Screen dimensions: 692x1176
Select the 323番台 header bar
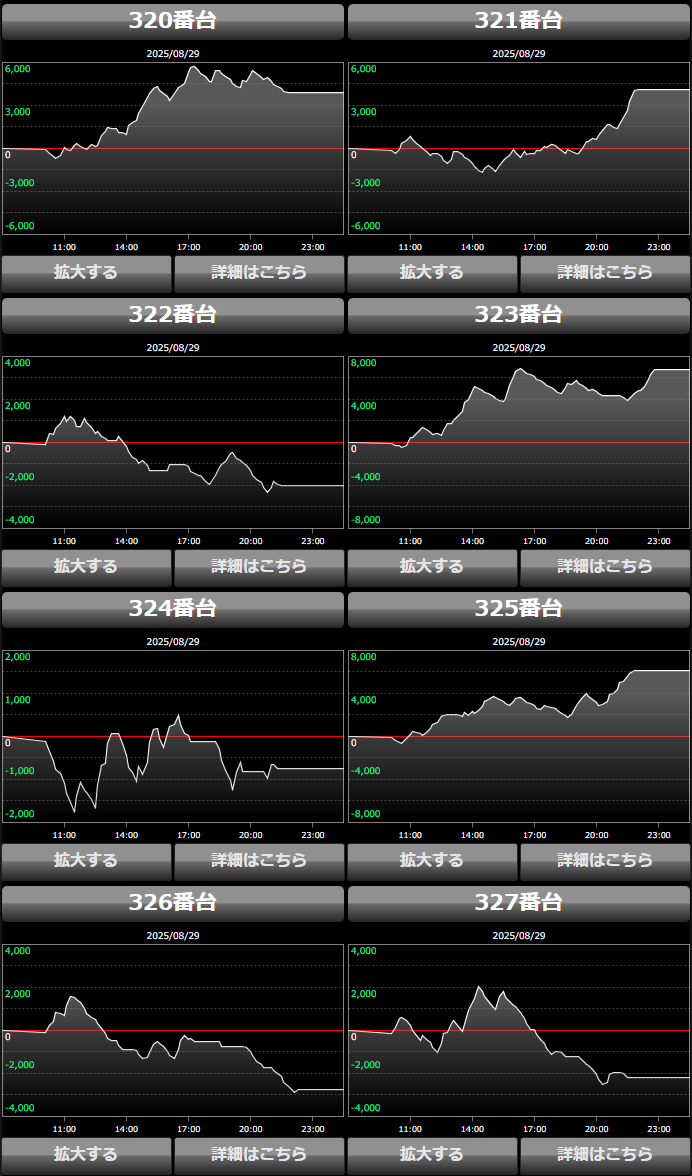coord(519,316)
